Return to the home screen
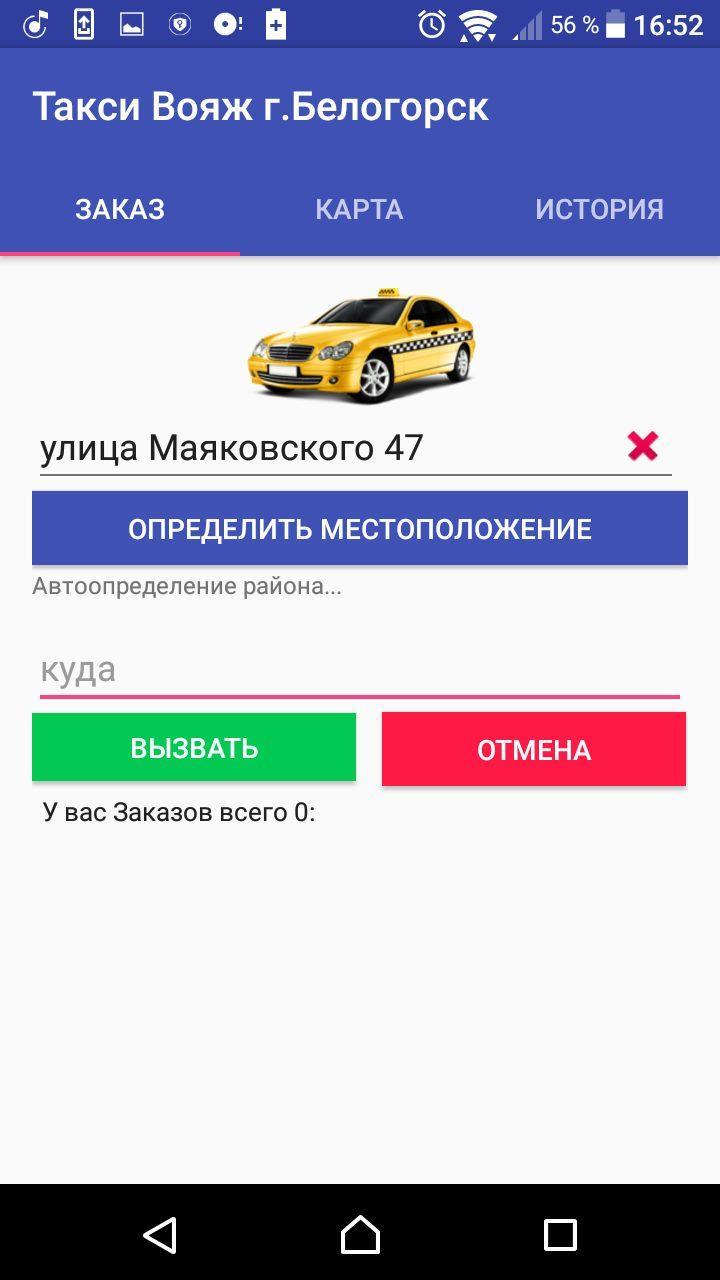Image resolution: width=720 pixels, height=1280 pixels. pos(360,1235)
